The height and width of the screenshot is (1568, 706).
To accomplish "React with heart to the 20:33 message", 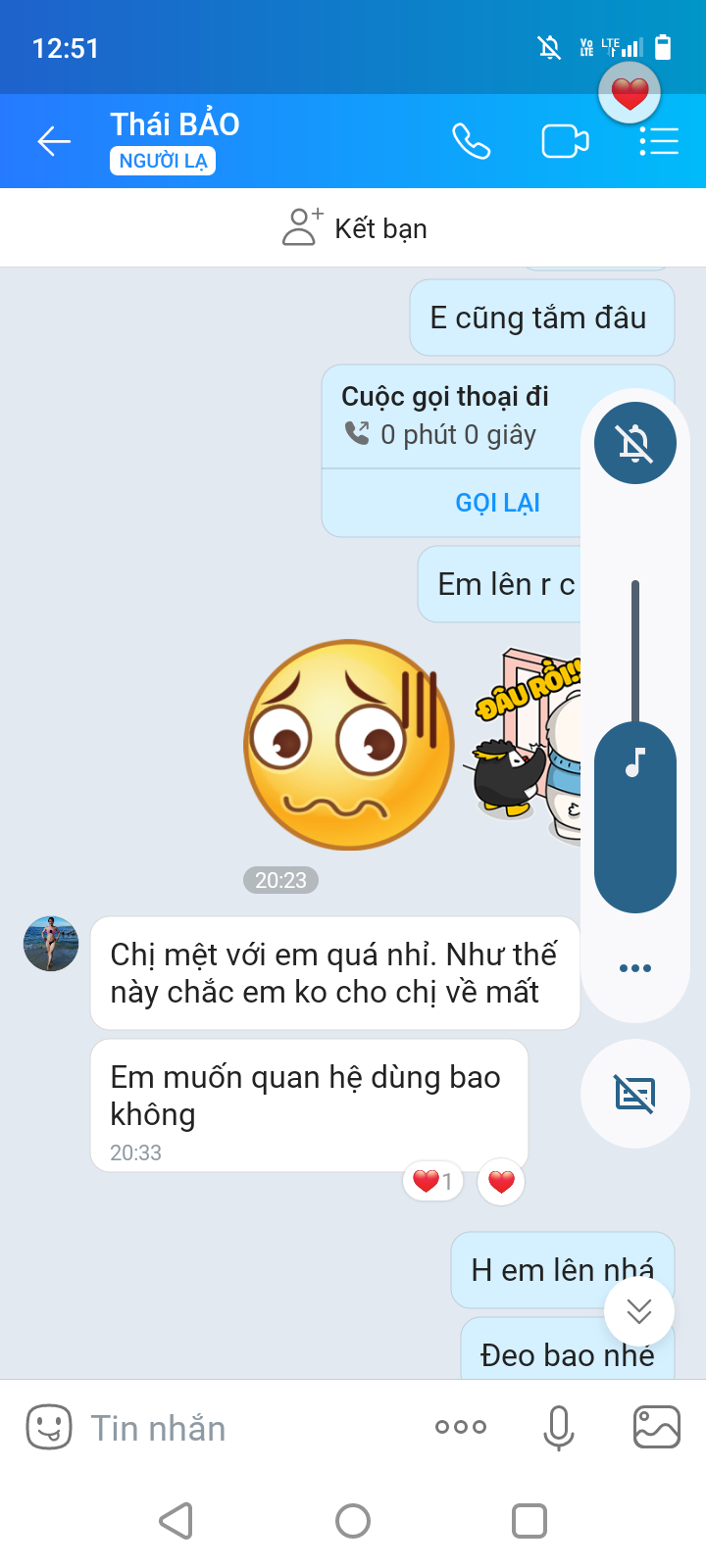I will (501, 1182).
